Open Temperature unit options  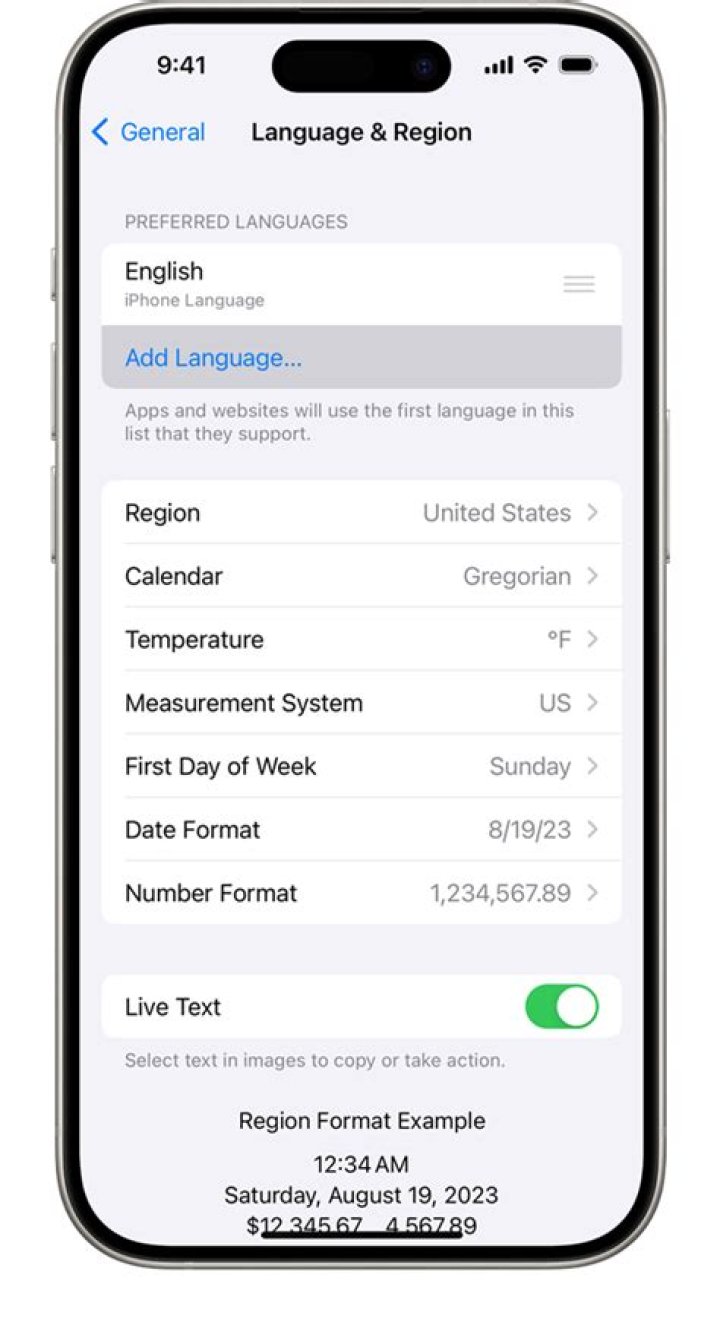[x=361, y=640]
